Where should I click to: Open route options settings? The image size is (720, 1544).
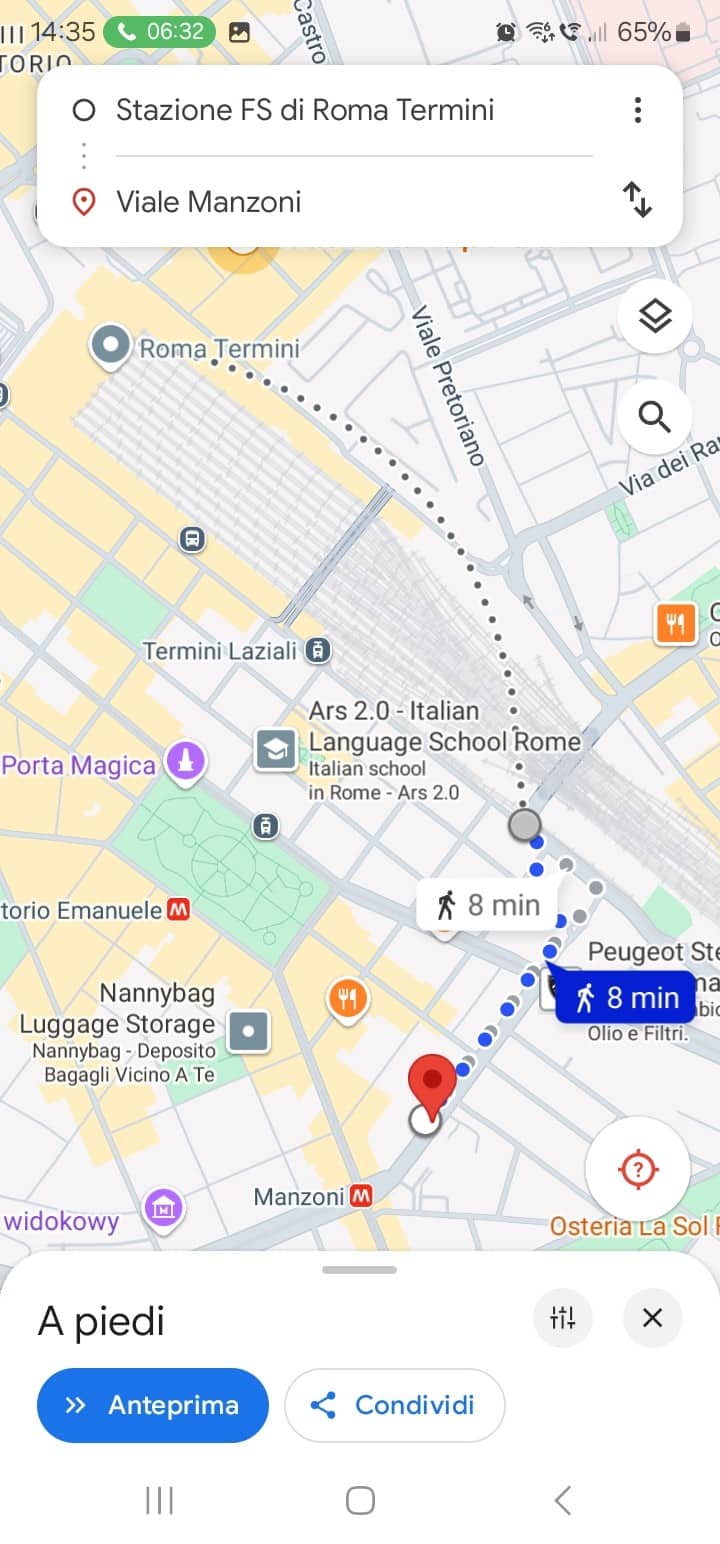[x=562, y=1318]
